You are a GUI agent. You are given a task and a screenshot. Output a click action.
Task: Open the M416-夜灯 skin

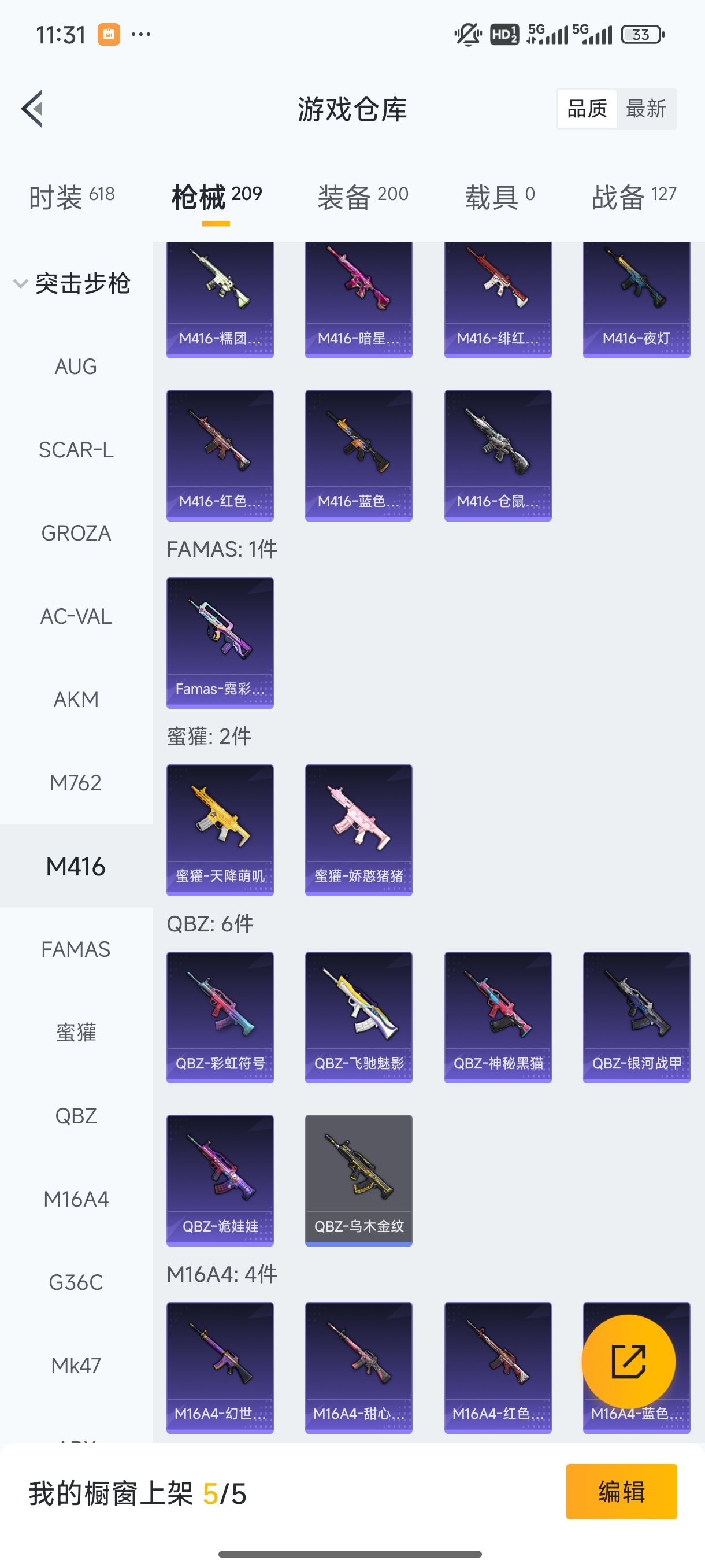pyautogui.click(x=636, y=299)
